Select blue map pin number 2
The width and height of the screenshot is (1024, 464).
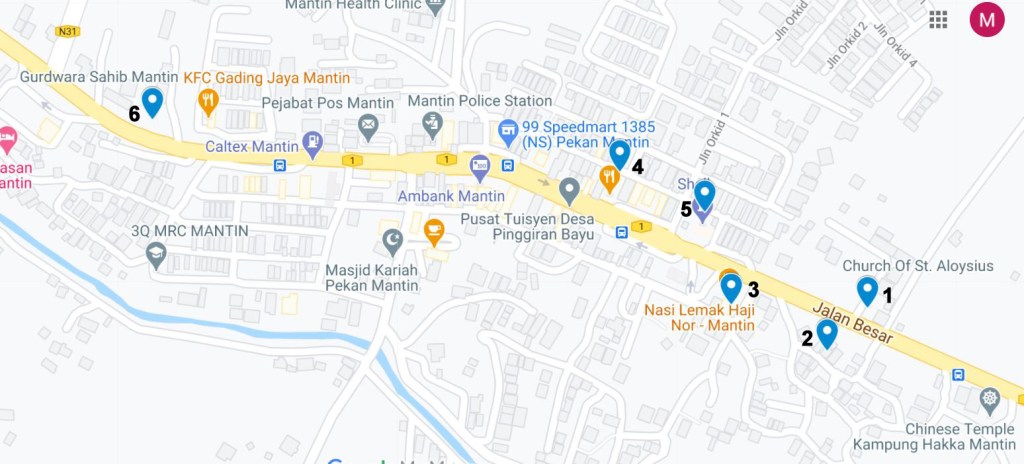(826, 333)
